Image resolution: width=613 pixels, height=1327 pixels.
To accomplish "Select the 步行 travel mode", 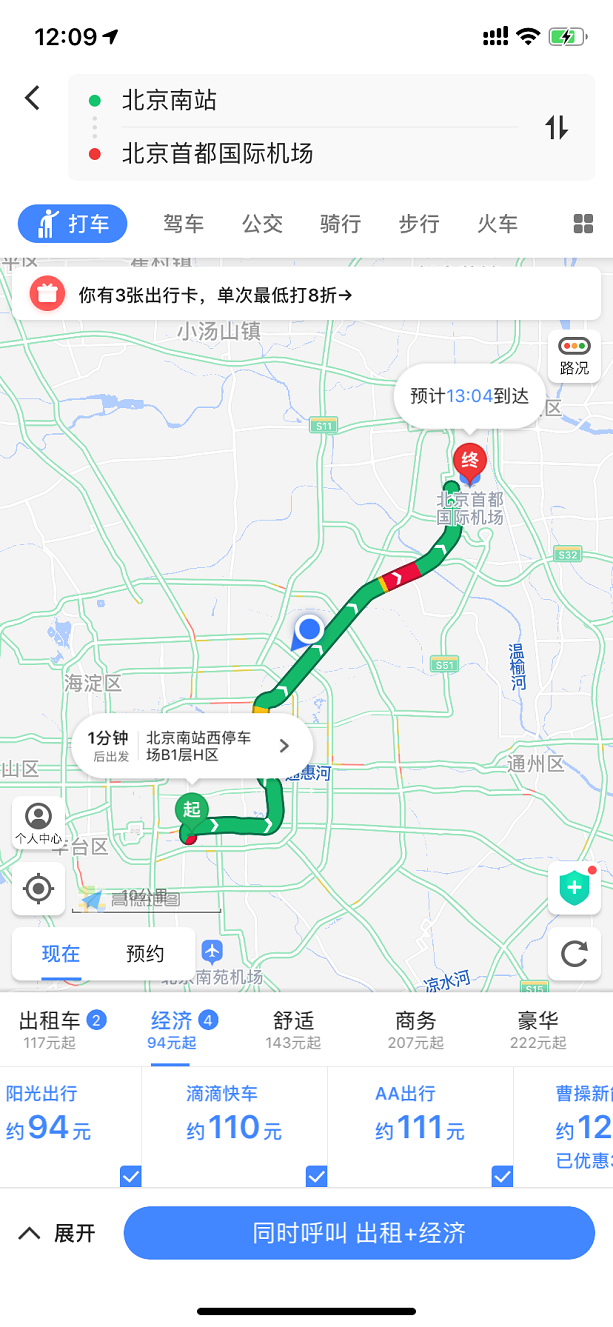I will pyautogui.click(x=418, y=224).
